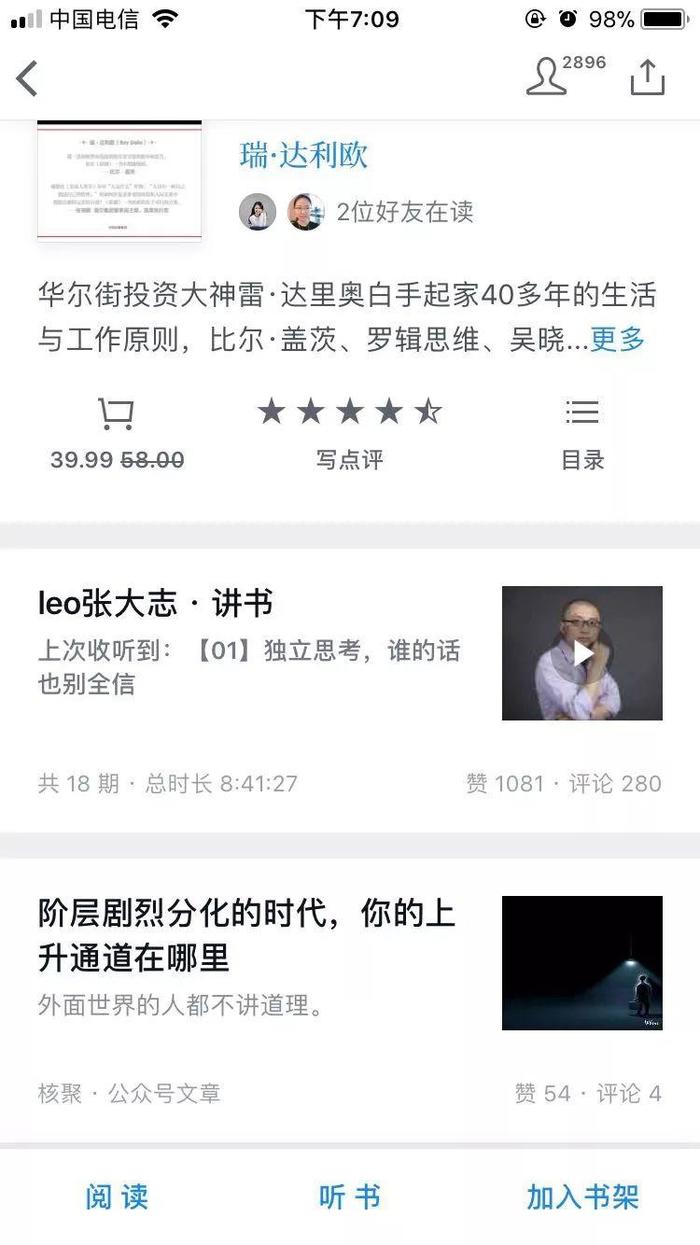700x1245 pixels.
Task: Play leo张大志 讲书 audio
Action: click(x=582, y=653)
